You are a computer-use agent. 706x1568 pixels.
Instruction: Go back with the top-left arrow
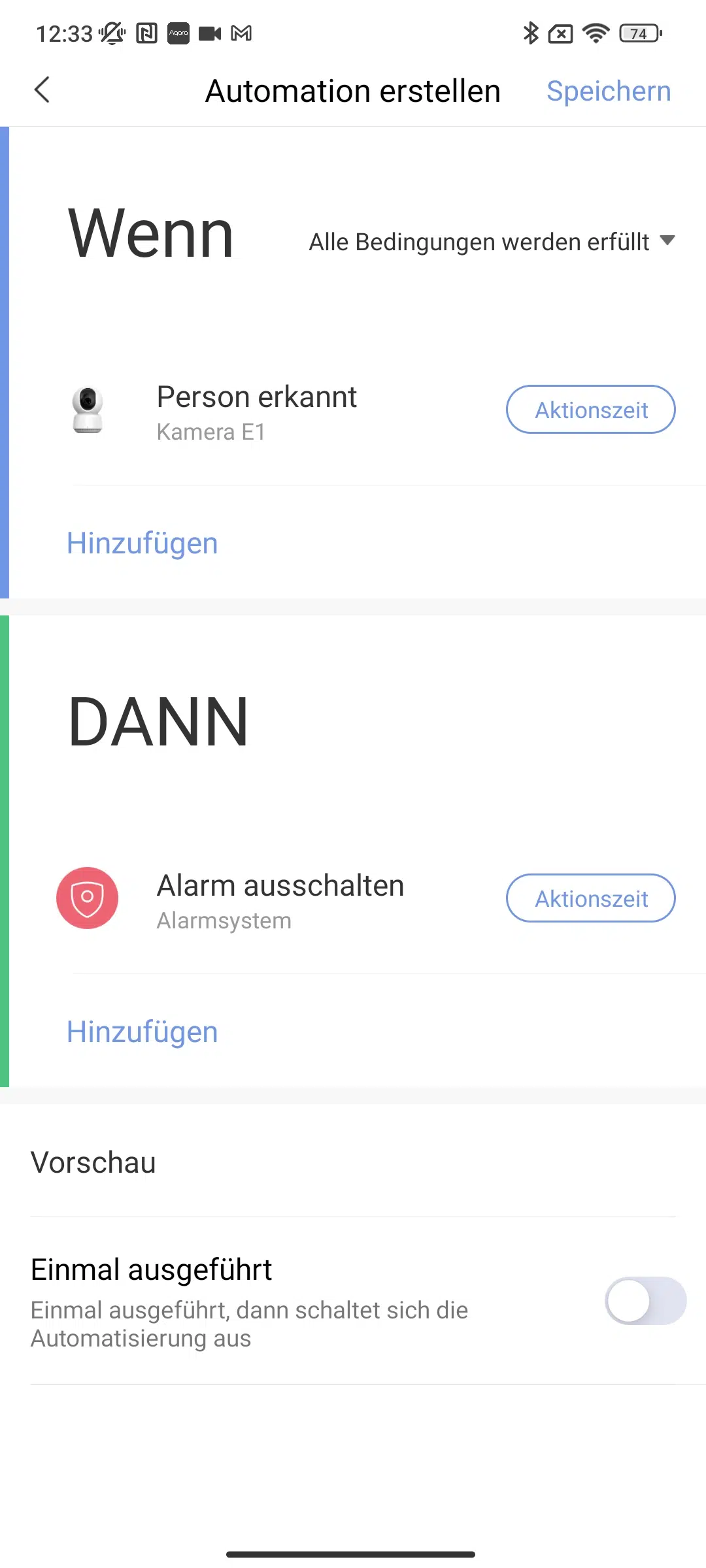[42, 90]
